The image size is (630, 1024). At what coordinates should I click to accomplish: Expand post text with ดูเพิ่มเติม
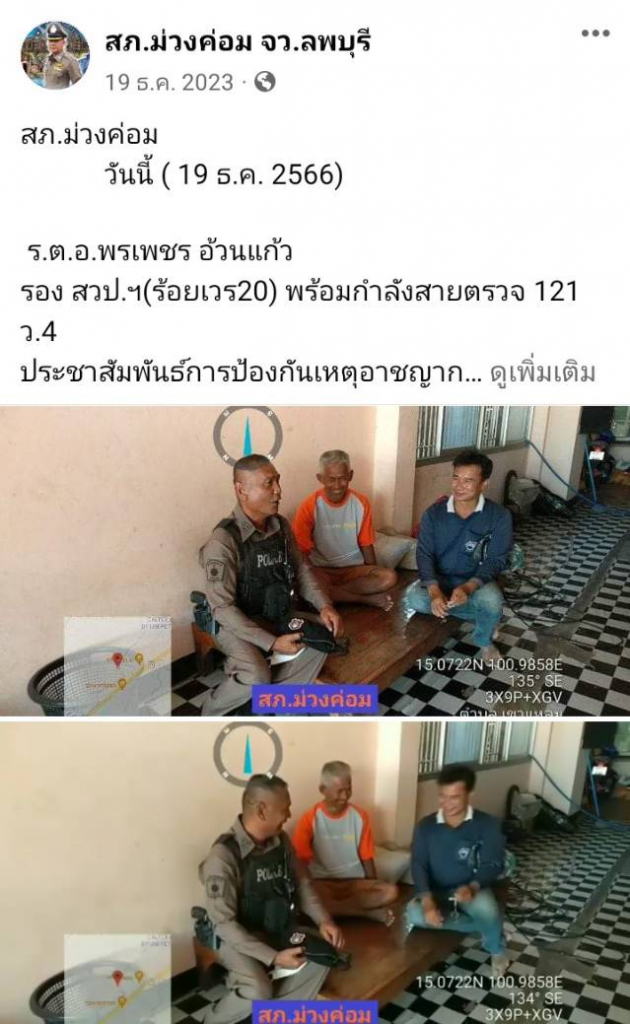pyautogui.click(x=543, y=373)
